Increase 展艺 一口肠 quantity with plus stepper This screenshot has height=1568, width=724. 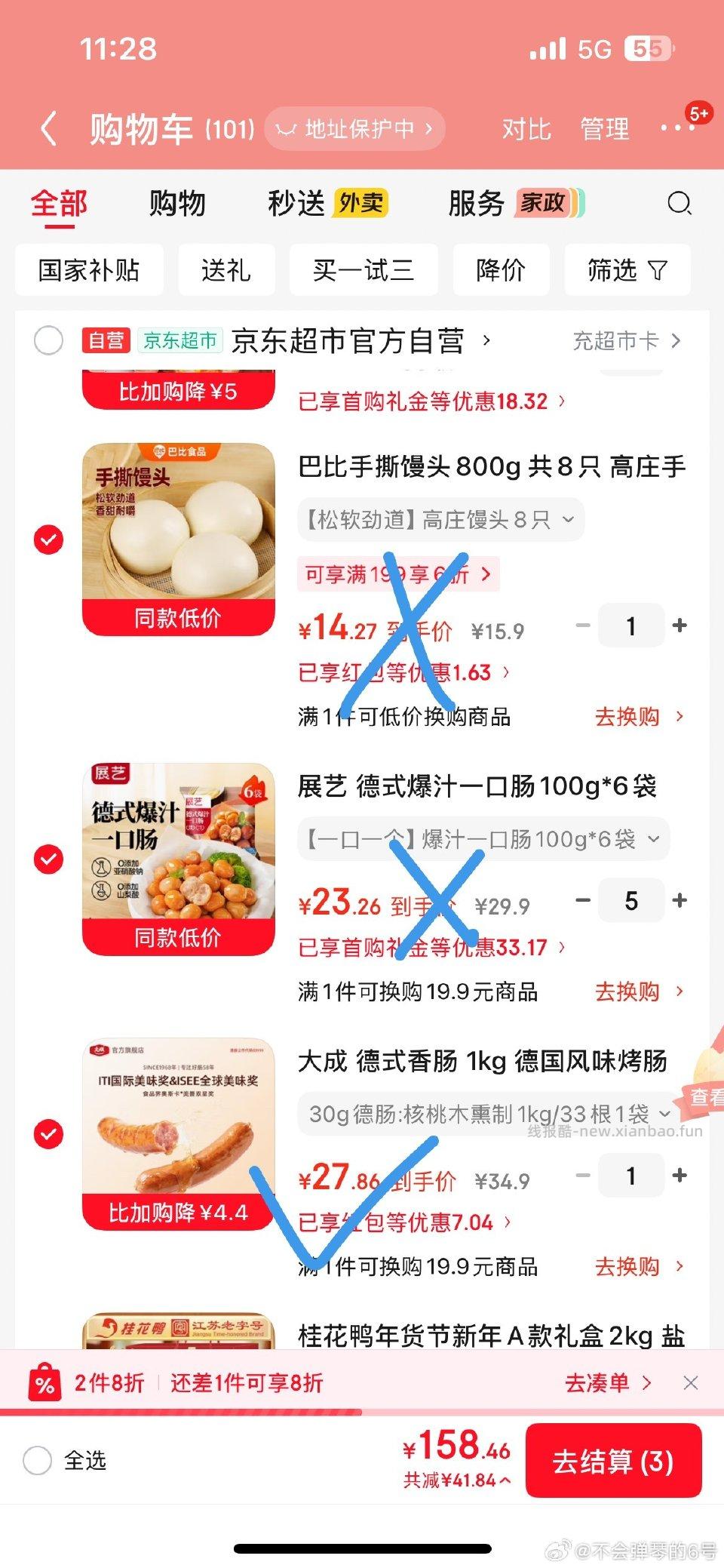(678, 900)
